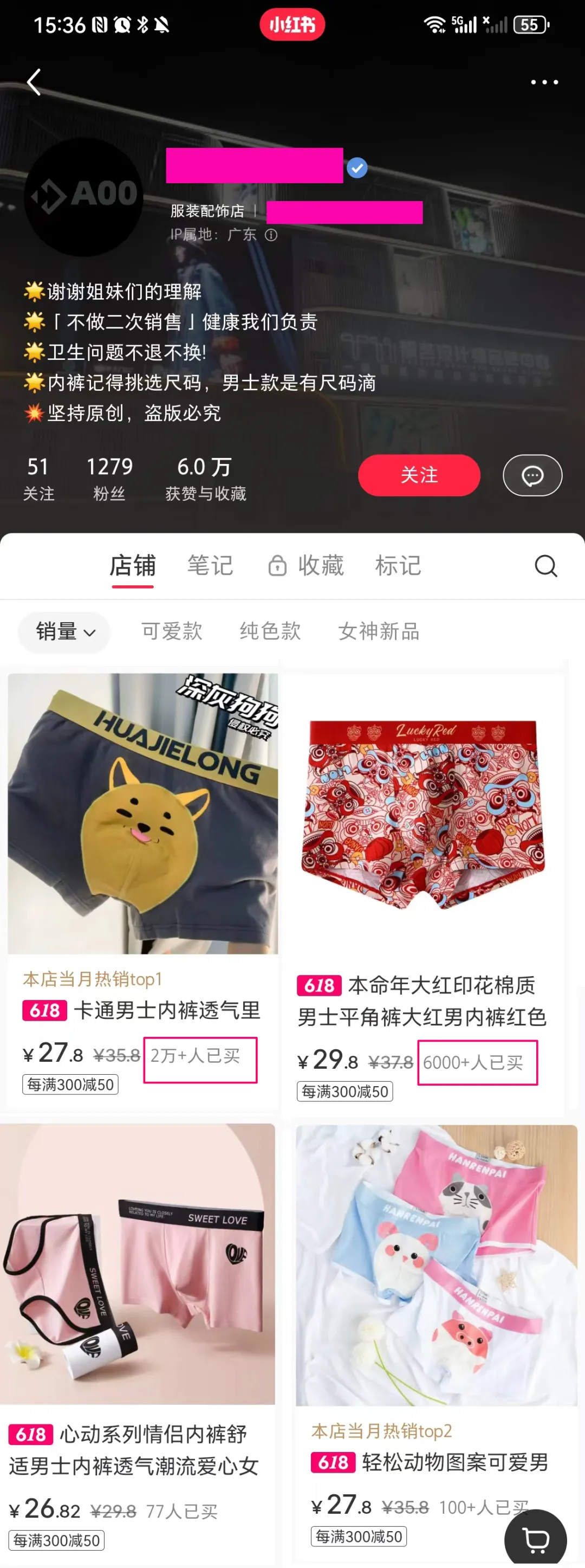View the shop's 51 关注 following list

point(38,479)
